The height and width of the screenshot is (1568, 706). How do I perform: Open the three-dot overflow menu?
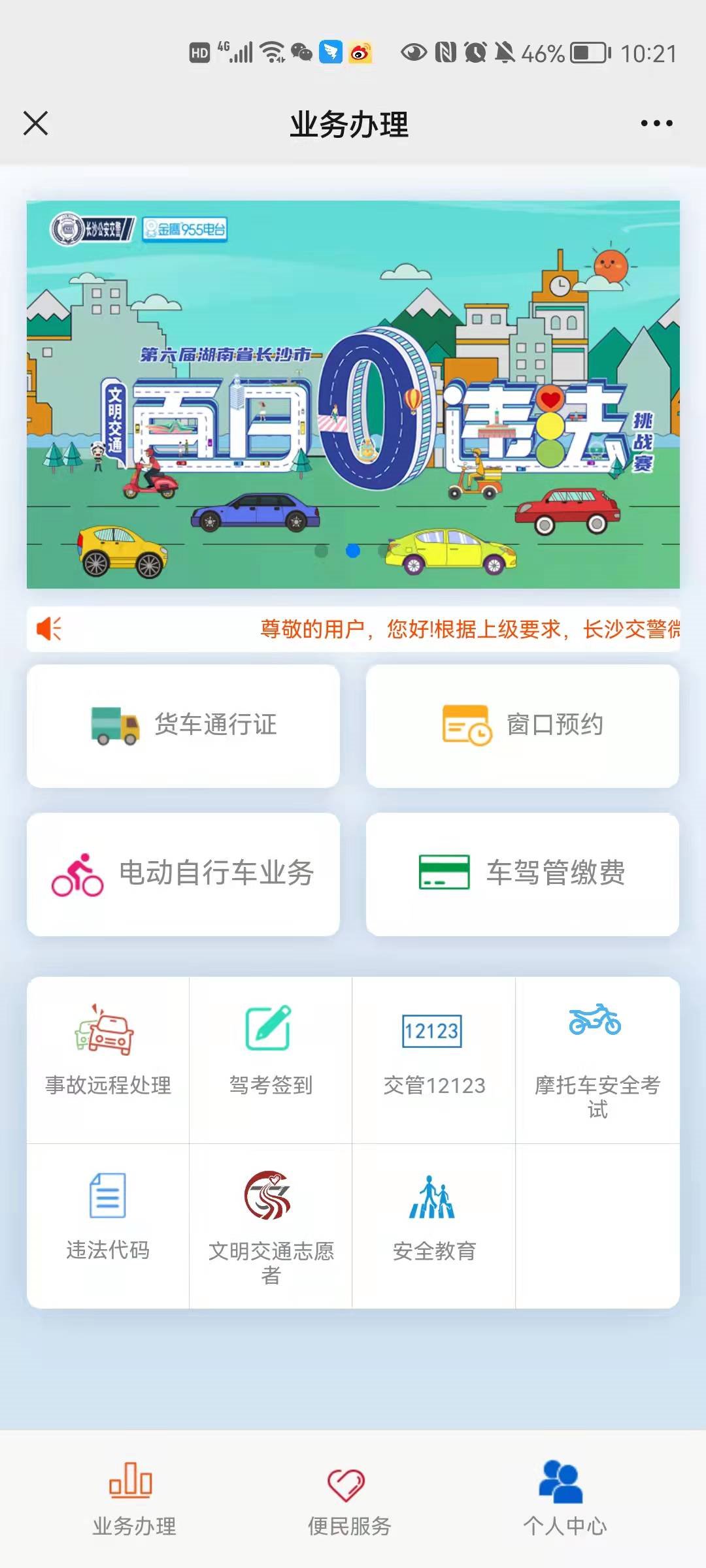point(656,123)
